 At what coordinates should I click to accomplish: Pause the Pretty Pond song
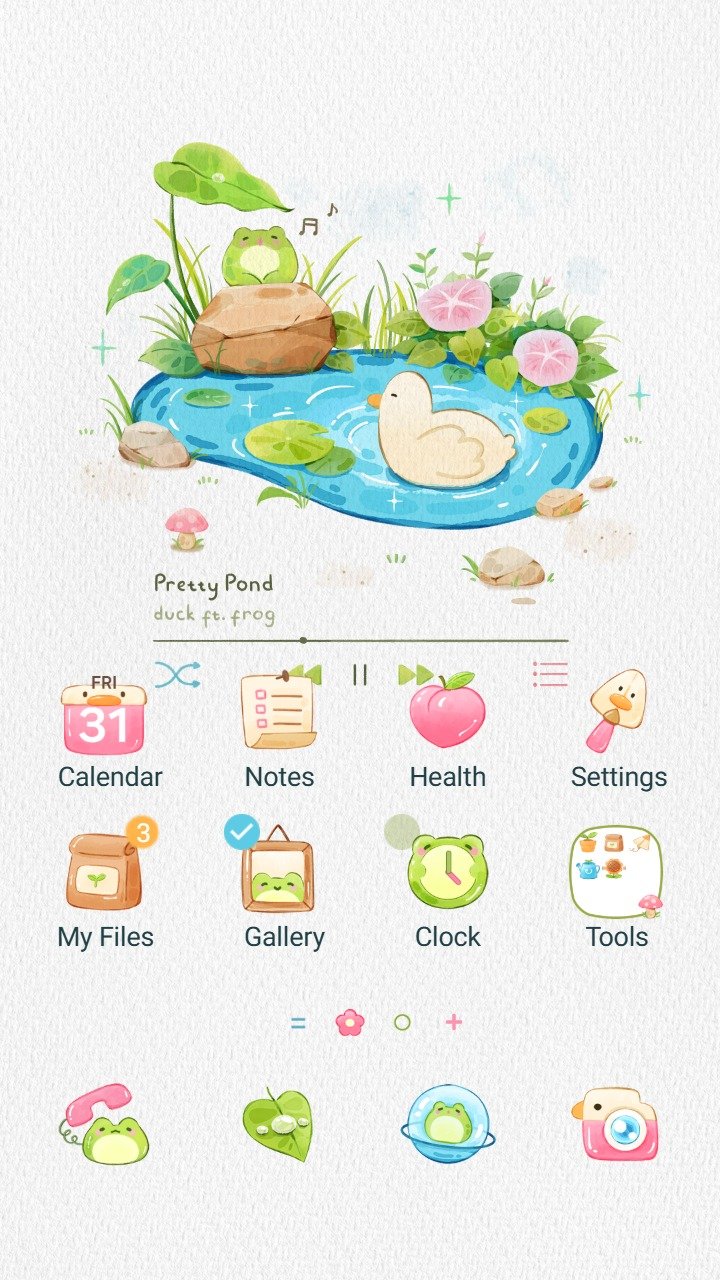tap(360, 675)
